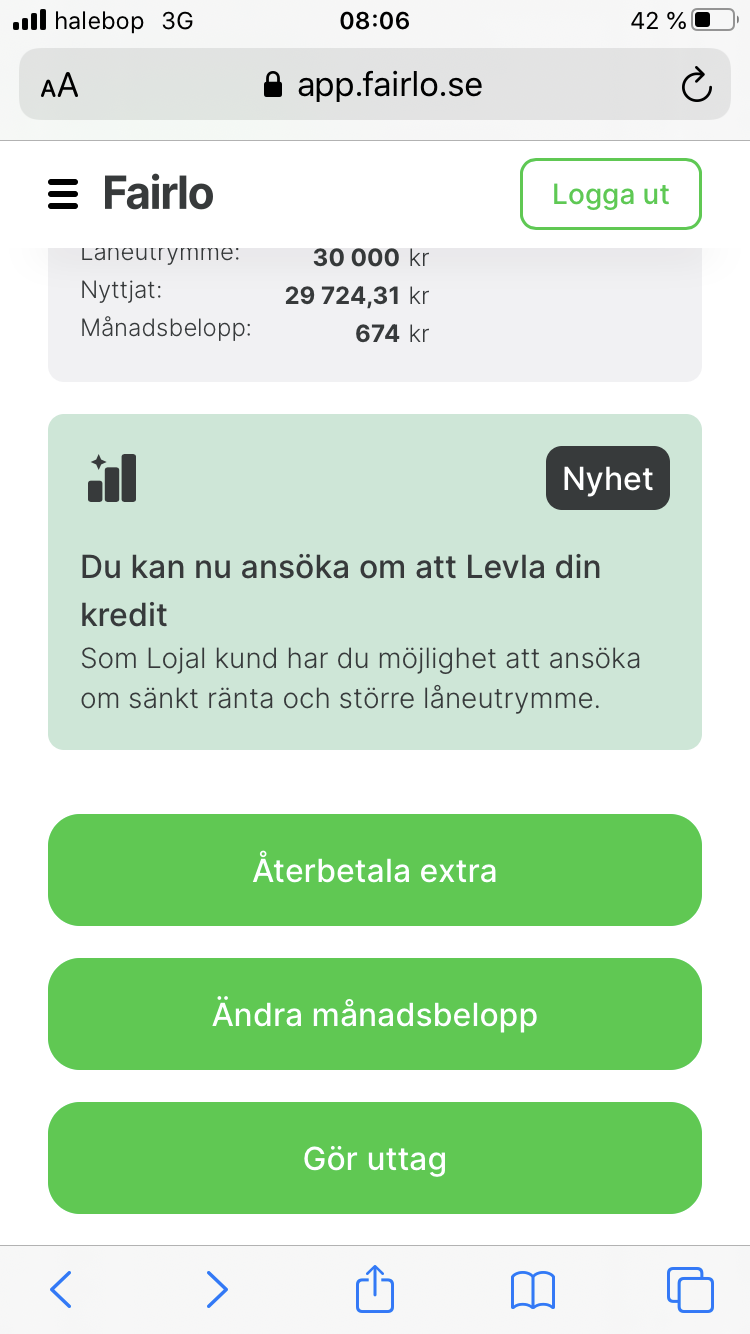Tap Återbetala extra
This screenshot has height=1334, width=750.
pos(375,870)
